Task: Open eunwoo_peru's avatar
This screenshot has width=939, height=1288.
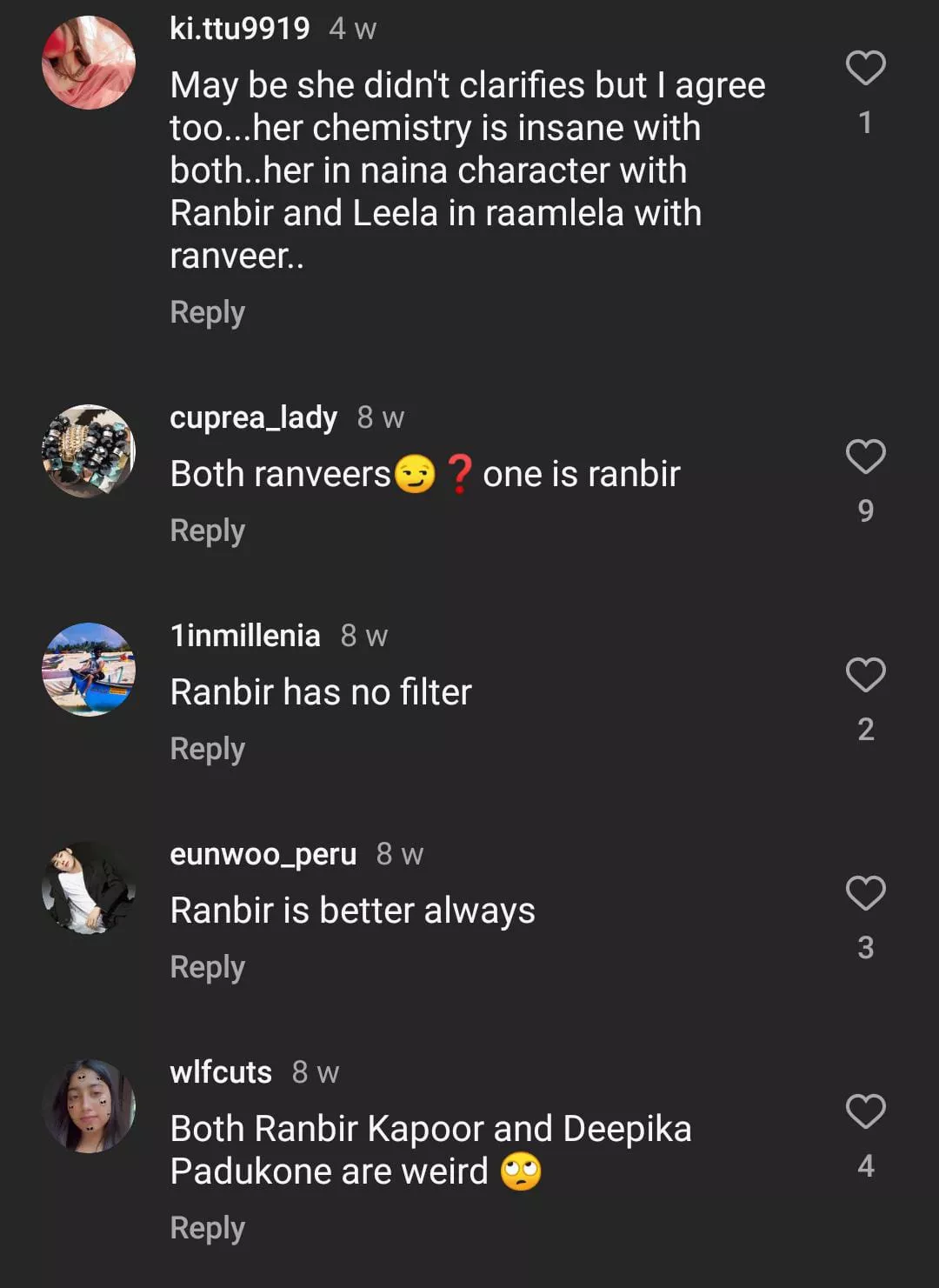Action: coord(89,888)
